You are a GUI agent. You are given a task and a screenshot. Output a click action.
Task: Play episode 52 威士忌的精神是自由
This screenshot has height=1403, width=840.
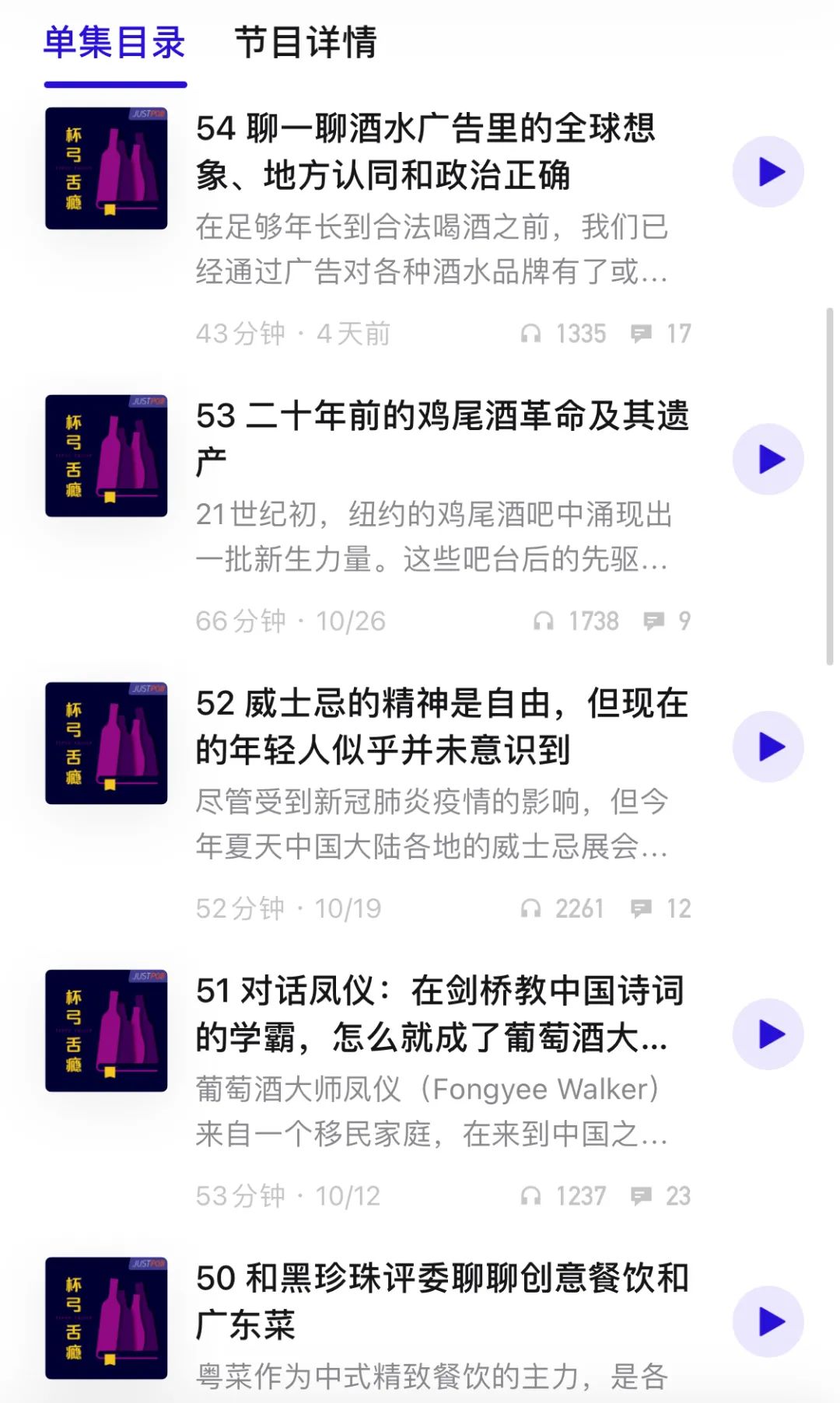(x=768, y=747)
